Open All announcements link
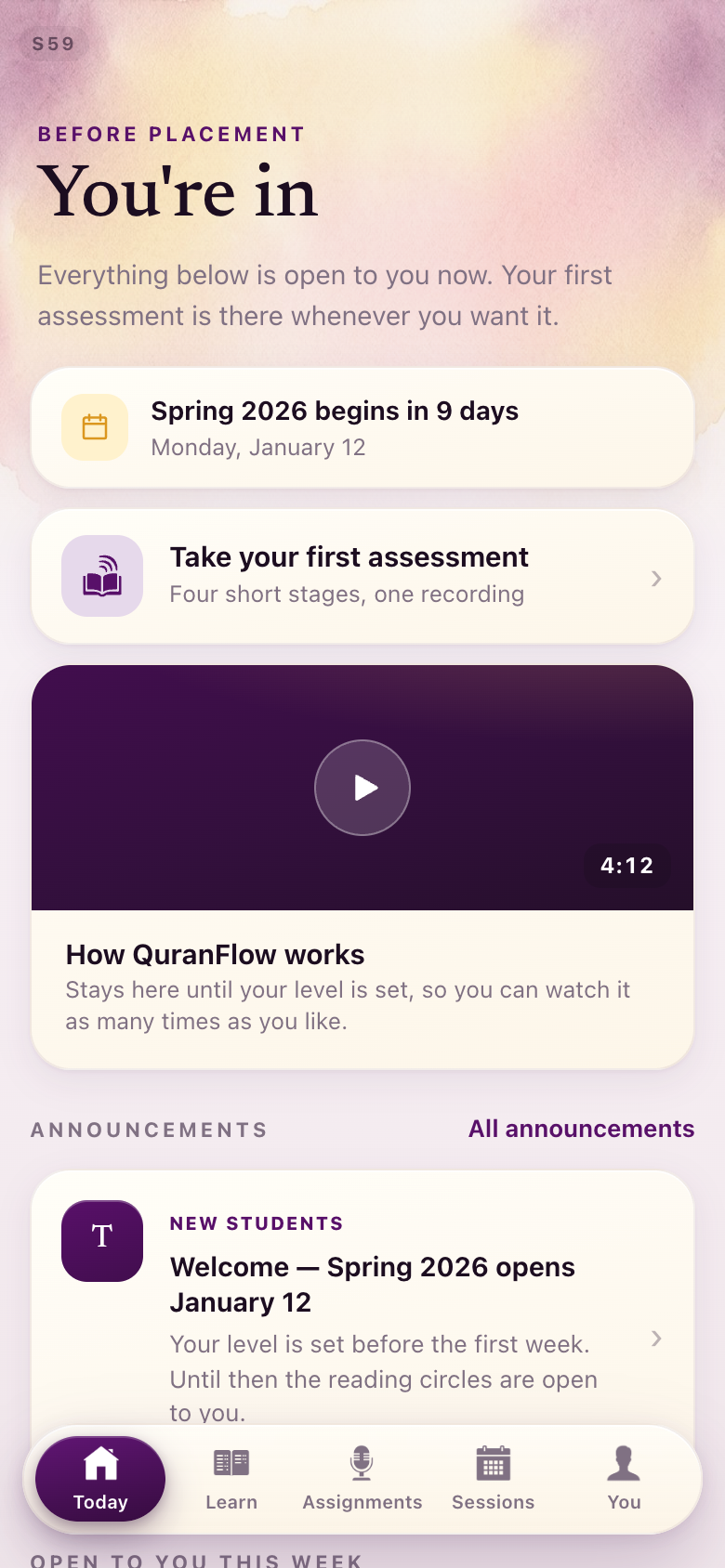The height and width of the screenshot is (1568, 725). (581, 1129)
